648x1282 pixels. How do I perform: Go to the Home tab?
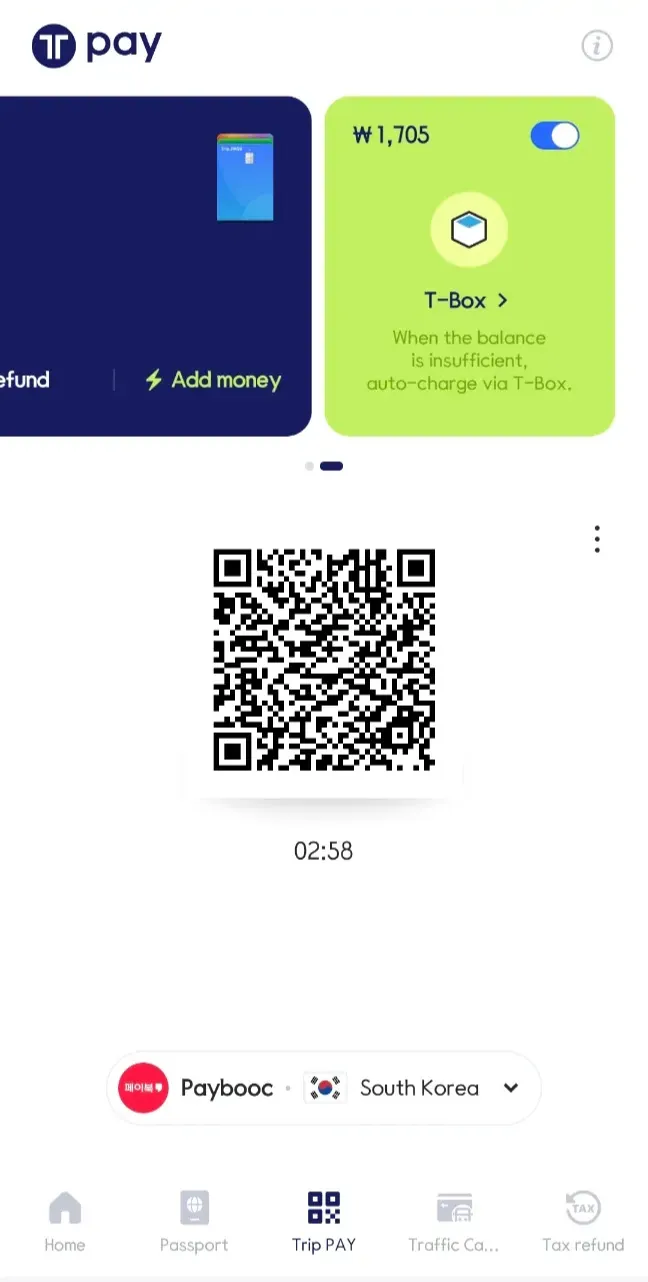[65, 1222]
